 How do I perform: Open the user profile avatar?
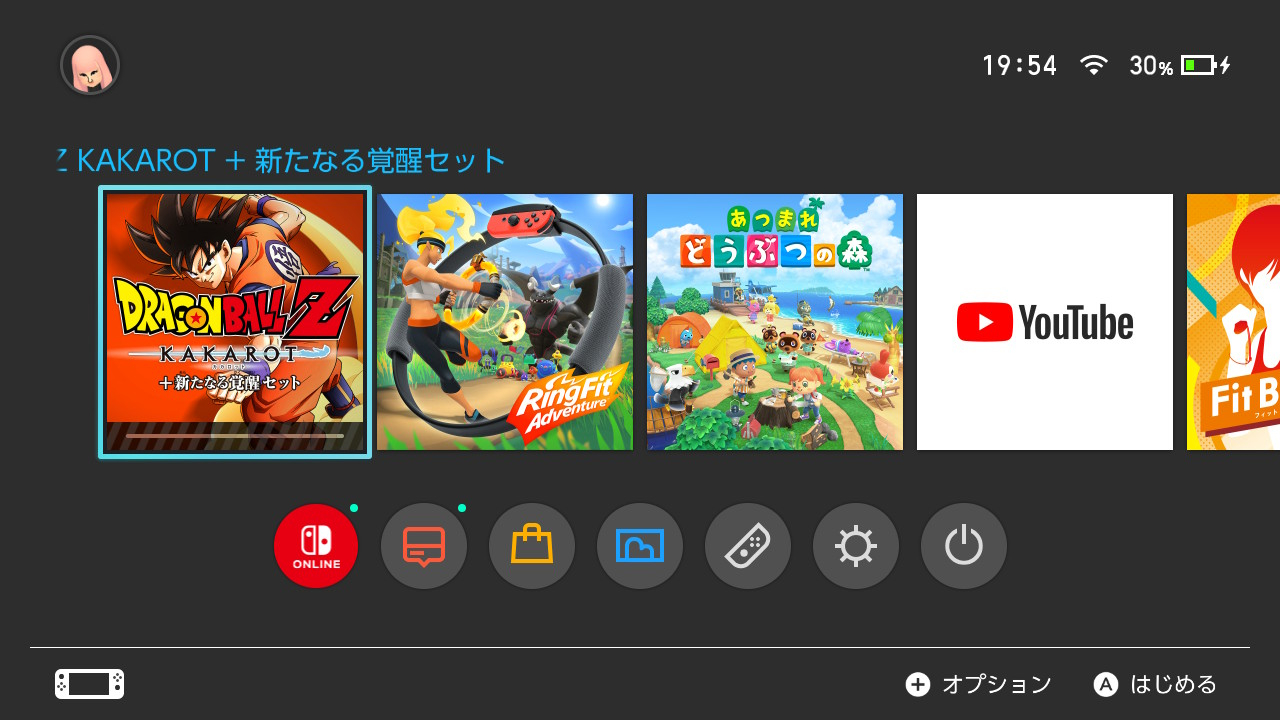(x=90, y=66)
